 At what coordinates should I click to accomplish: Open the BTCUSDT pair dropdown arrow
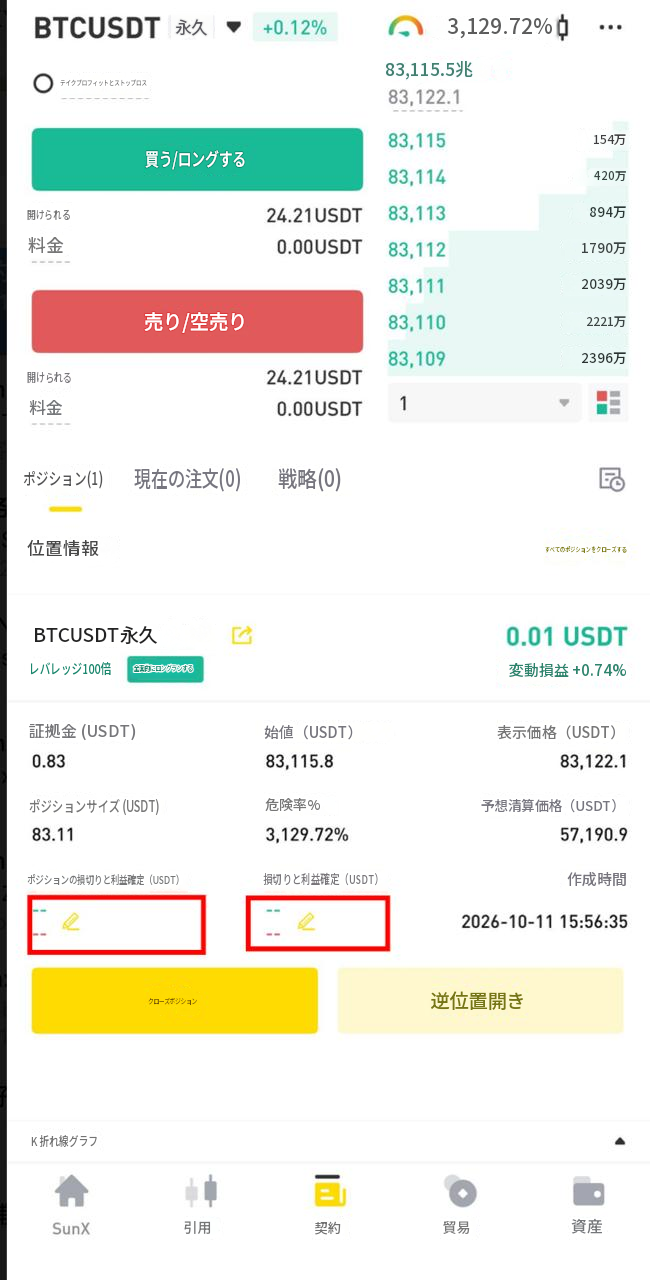234,28
